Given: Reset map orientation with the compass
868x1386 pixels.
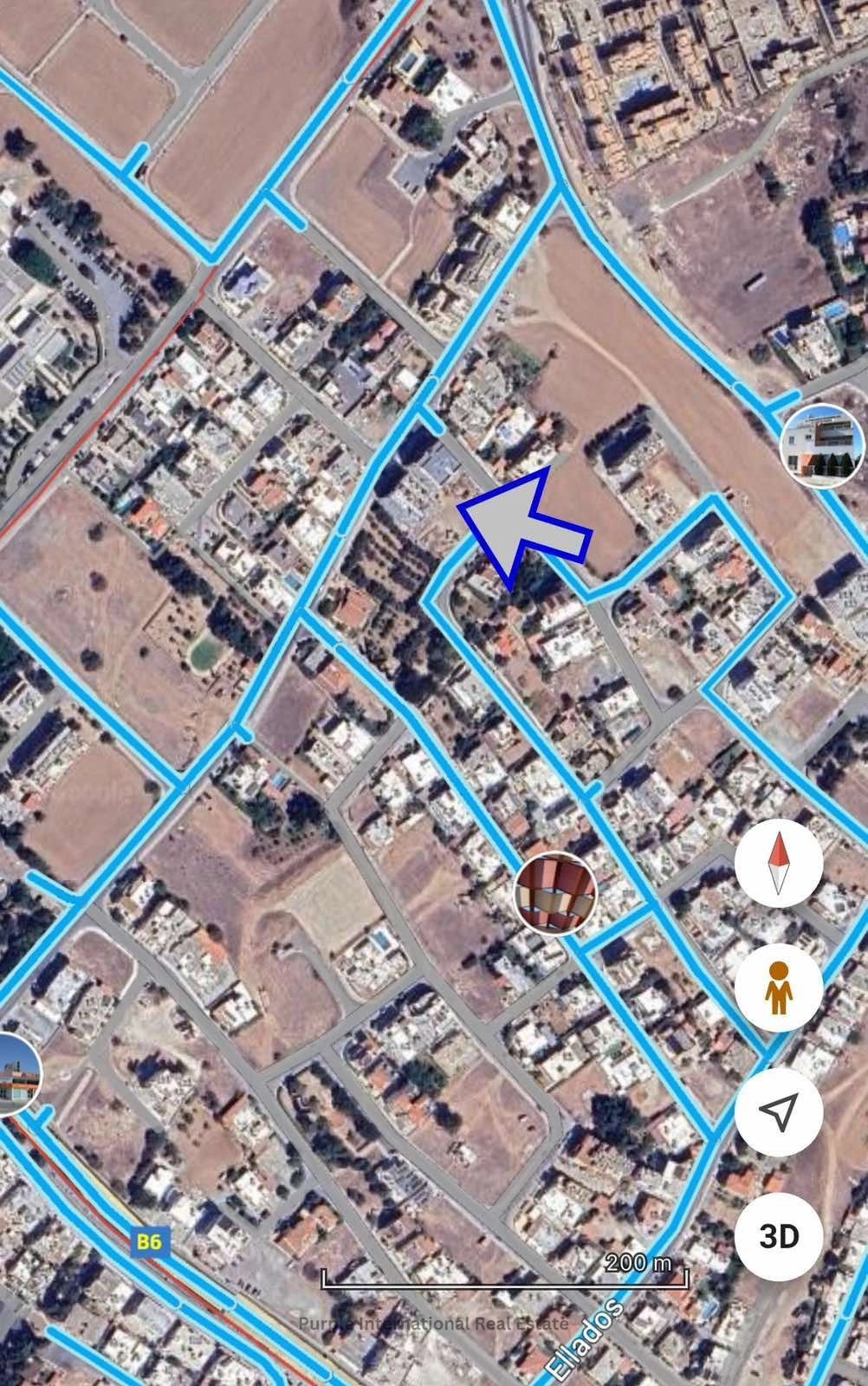Looking at the screenshot, I should click(778, 865).
